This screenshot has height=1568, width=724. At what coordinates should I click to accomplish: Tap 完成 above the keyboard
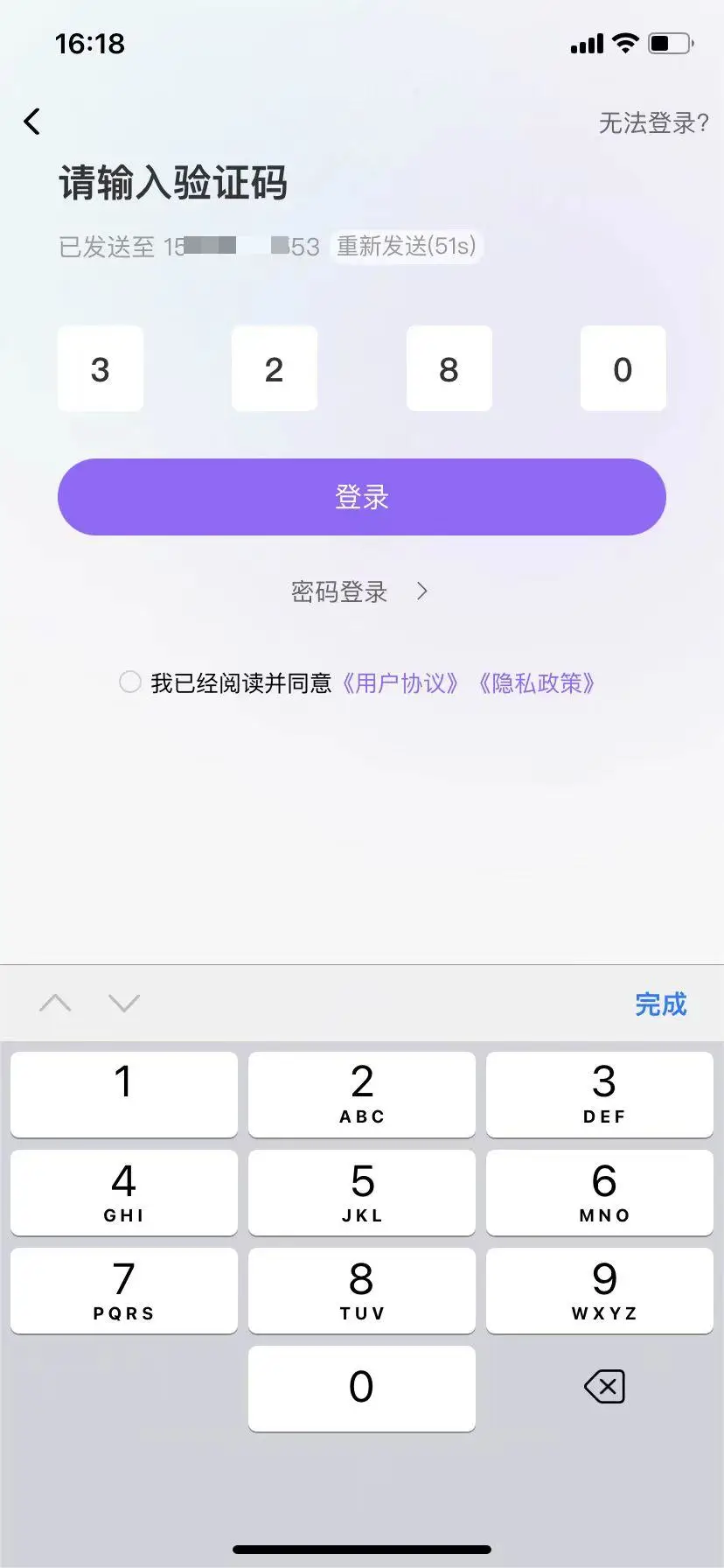pyautogui.click(x=660, y=1004)
